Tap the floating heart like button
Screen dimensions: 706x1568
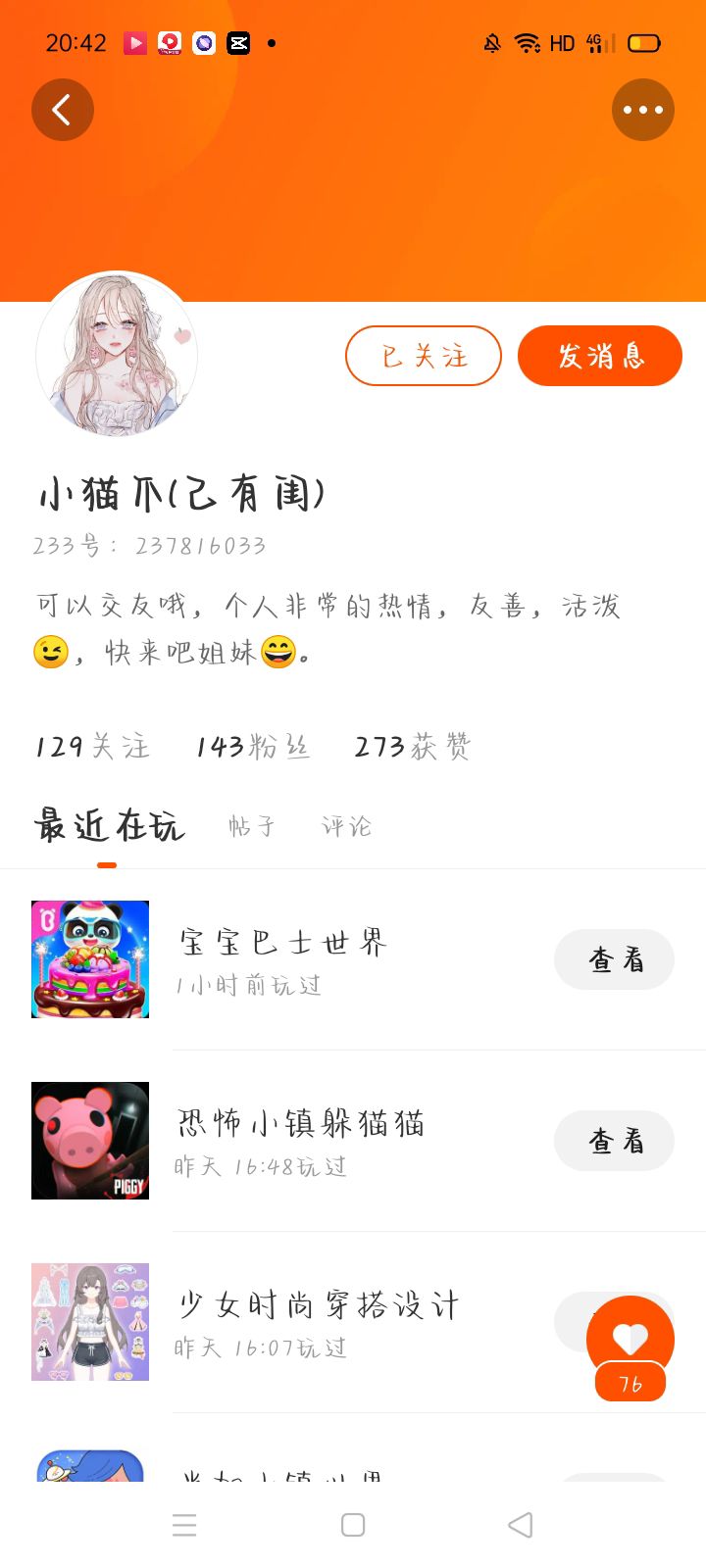pyautogui.click(x=630, y=1339)
